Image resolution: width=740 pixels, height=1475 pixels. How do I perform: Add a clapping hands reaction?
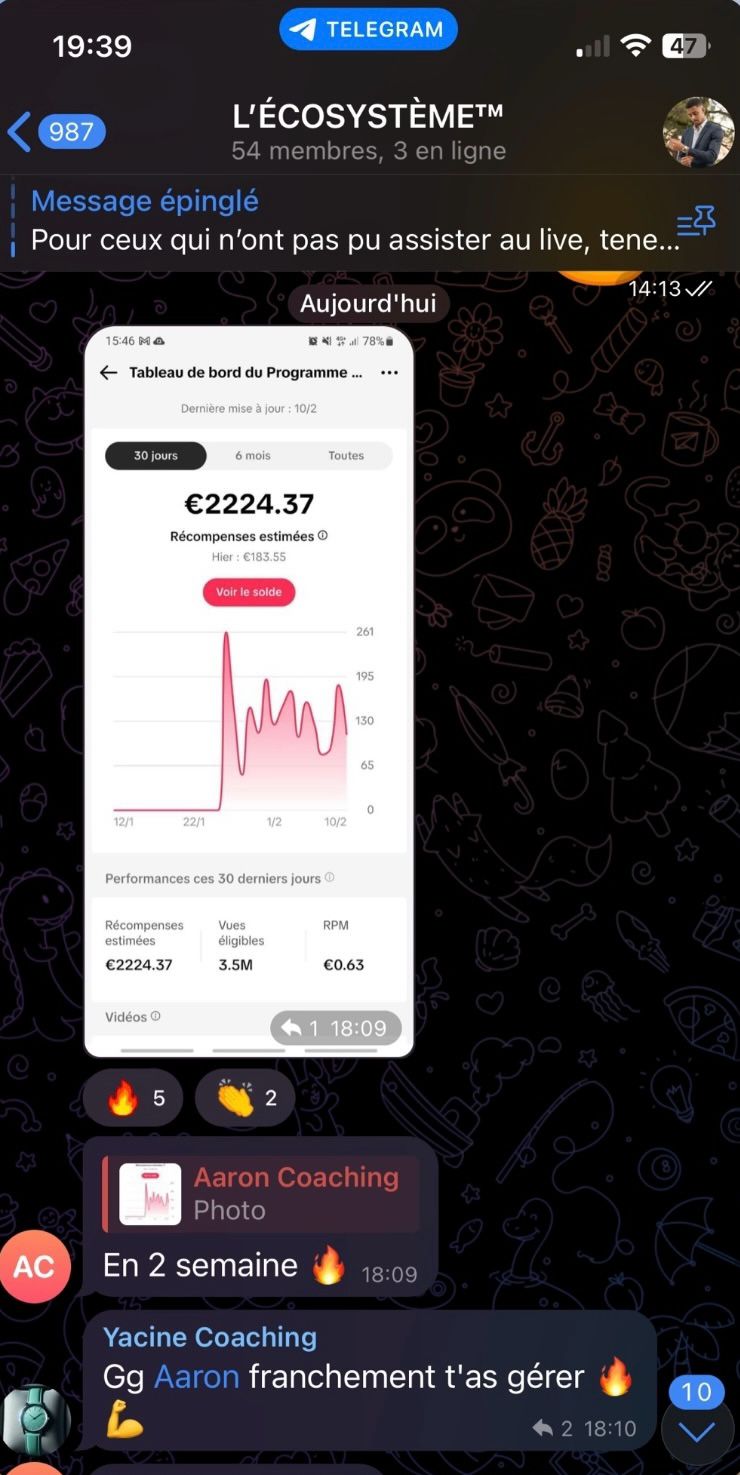pyautogui.click(x=245, y=1098)
